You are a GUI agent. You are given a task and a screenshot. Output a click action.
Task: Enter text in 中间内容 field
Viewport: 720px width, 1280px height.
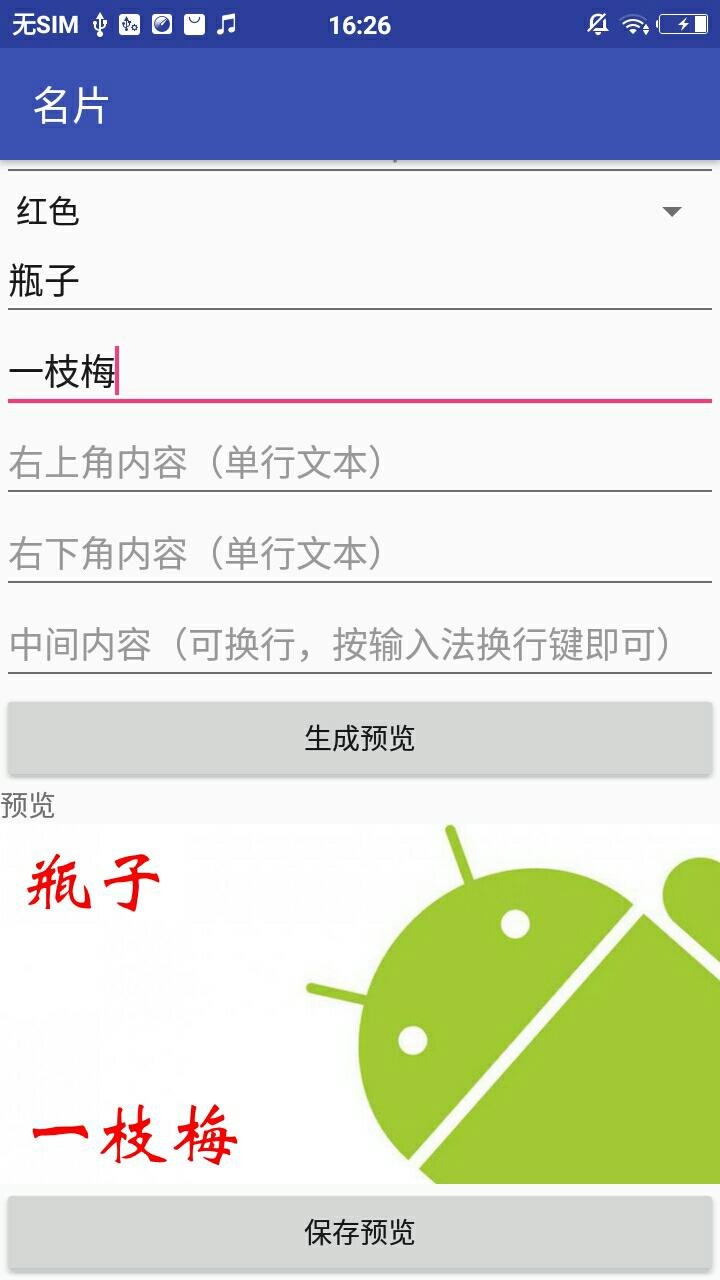pyautogui.click(x=360, y=645)
